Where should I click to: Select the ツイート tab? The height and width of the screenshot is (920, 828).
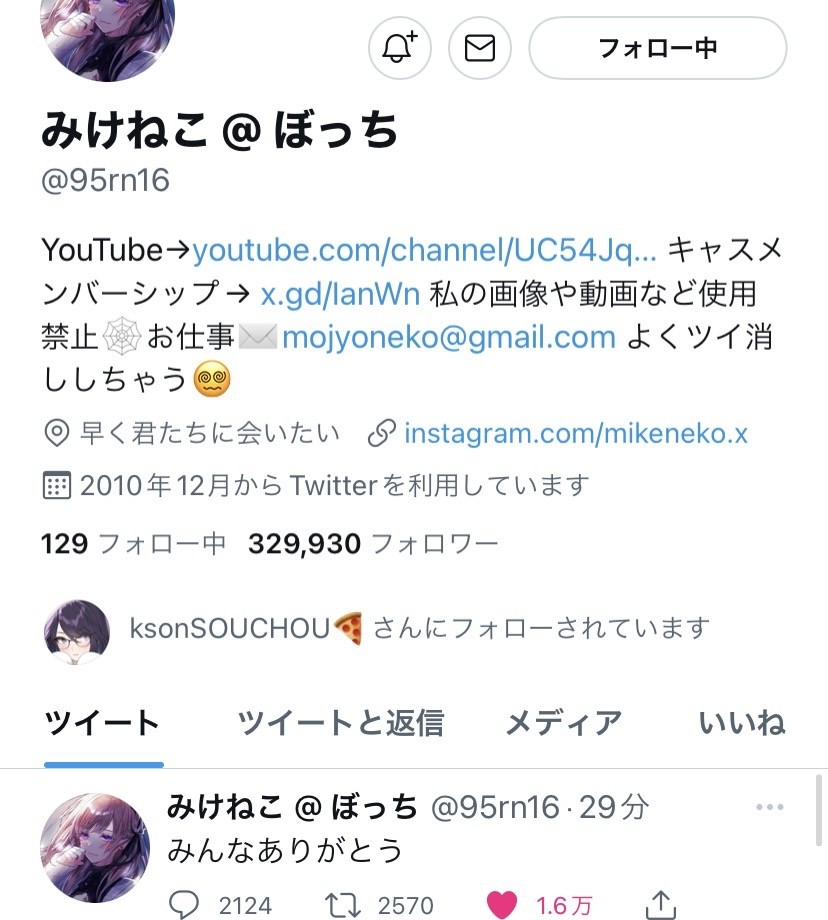103,722
